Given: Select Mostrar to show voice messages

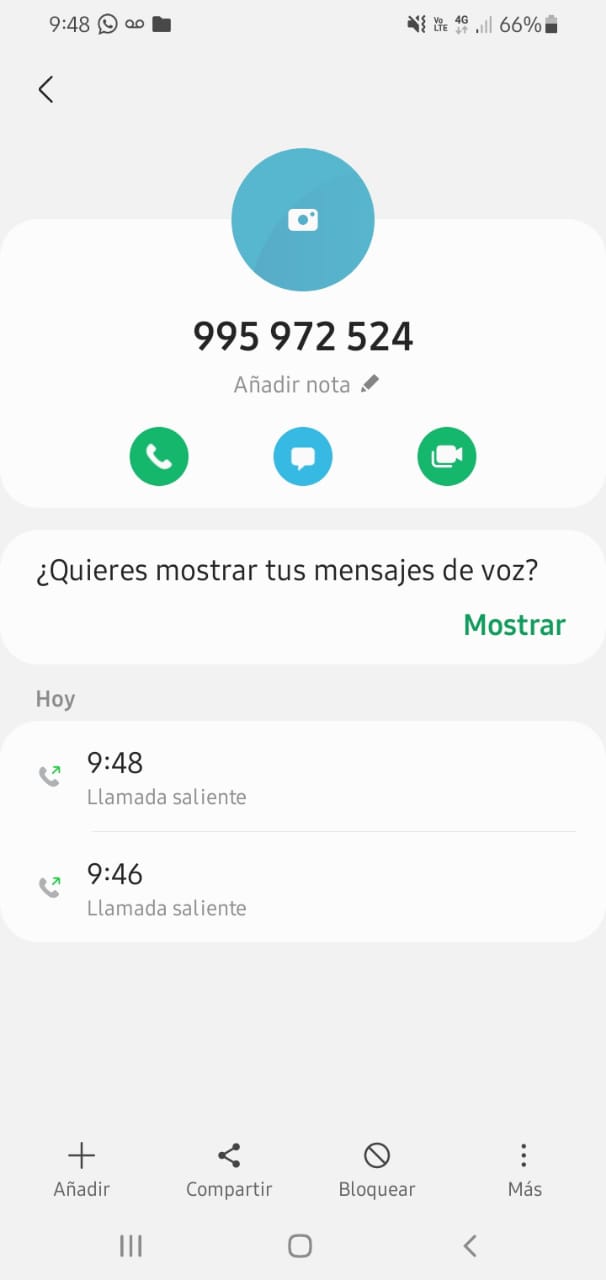Looking at the screenshot, I should tap(514, 625).
